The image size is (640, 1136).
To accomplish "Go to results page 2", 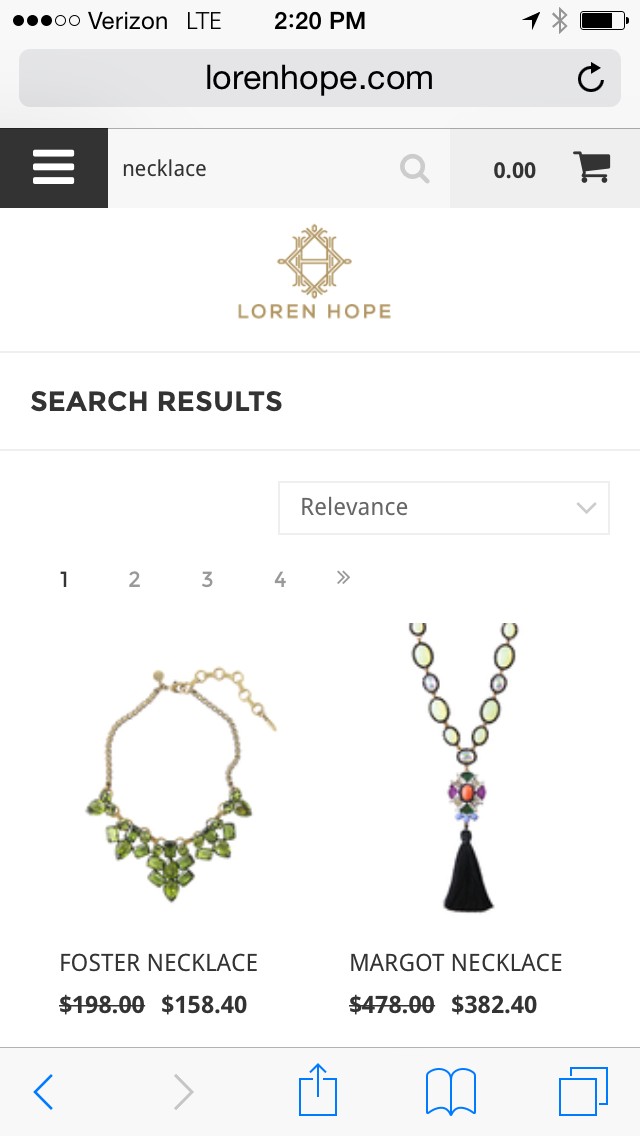I will click(134, 579).
